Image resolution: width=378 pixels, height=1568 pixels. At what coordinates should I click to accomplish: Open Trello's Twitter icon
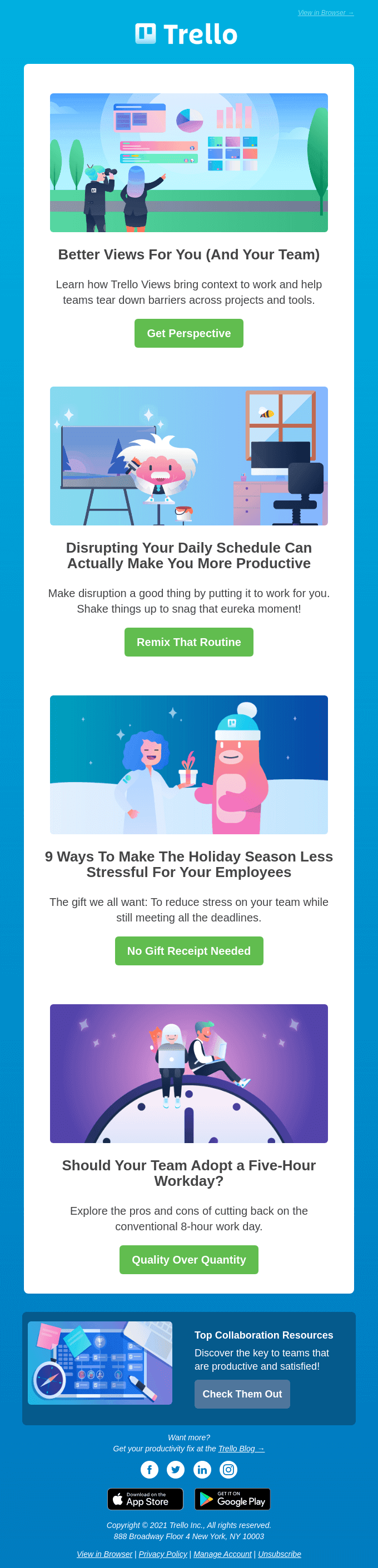pos(176,1469)
